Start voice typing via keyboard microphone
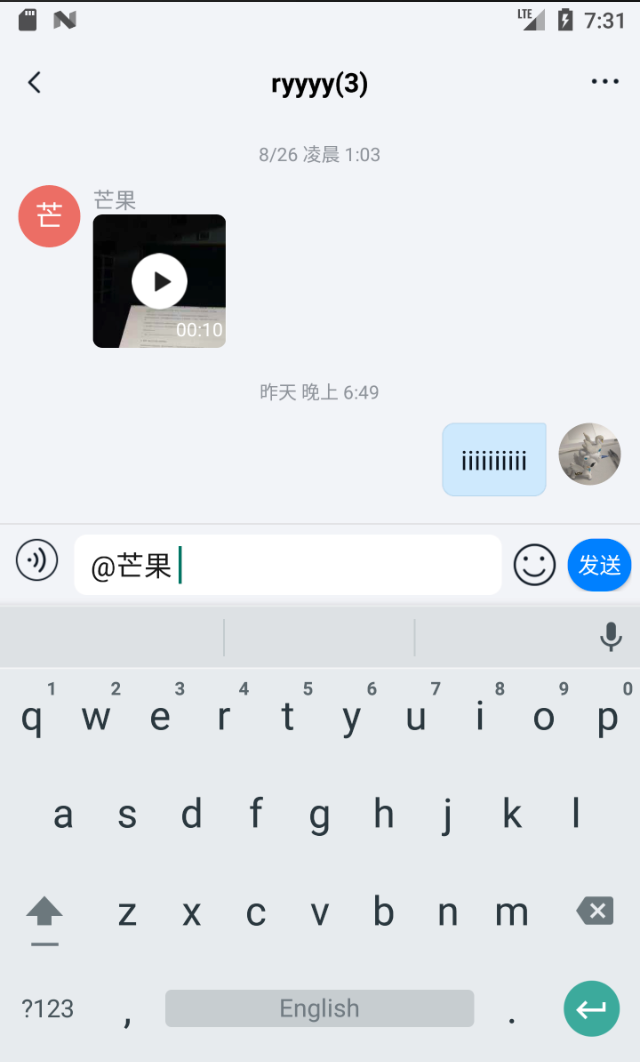The image size is (640, 1062). click(x=611, y=637)
